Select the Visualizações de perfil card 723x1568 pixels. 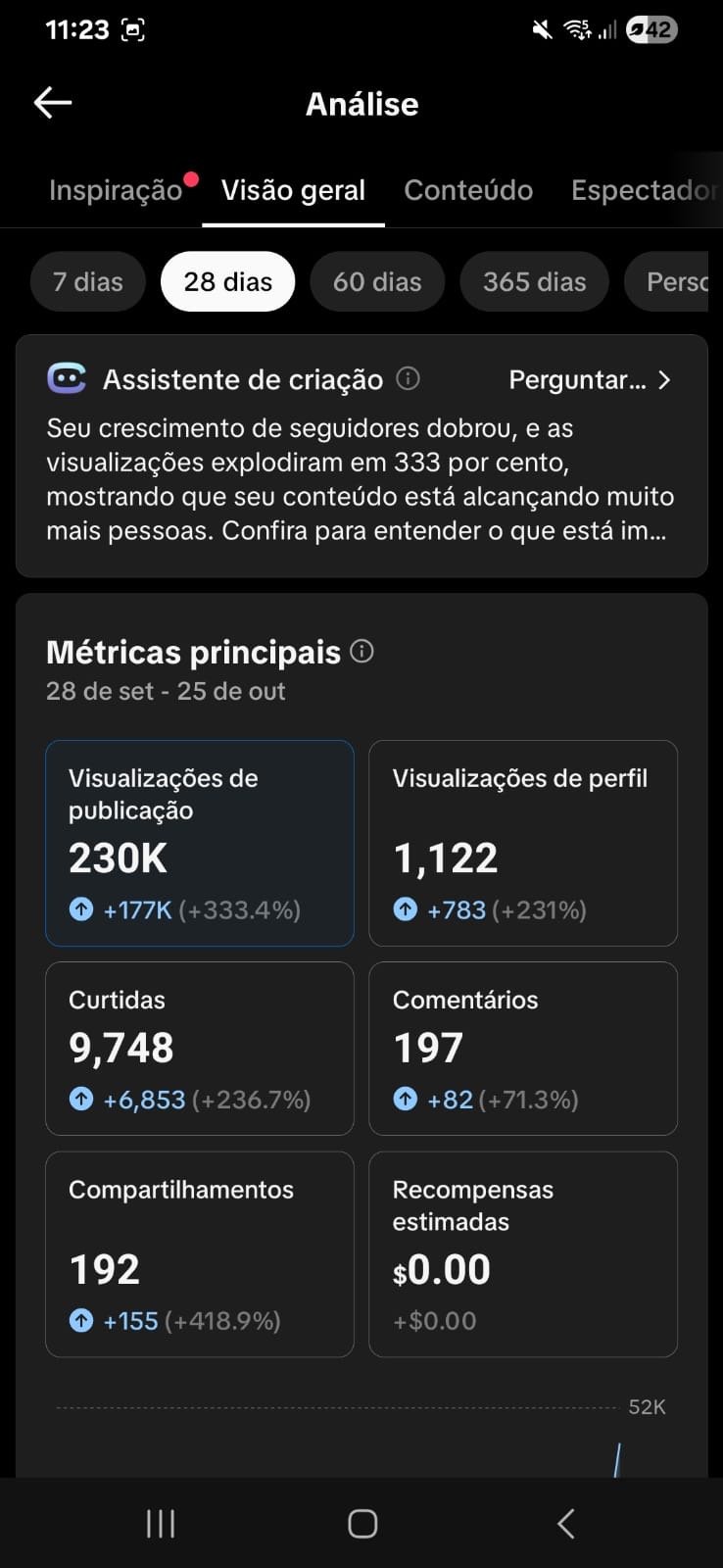pos(522,843)
